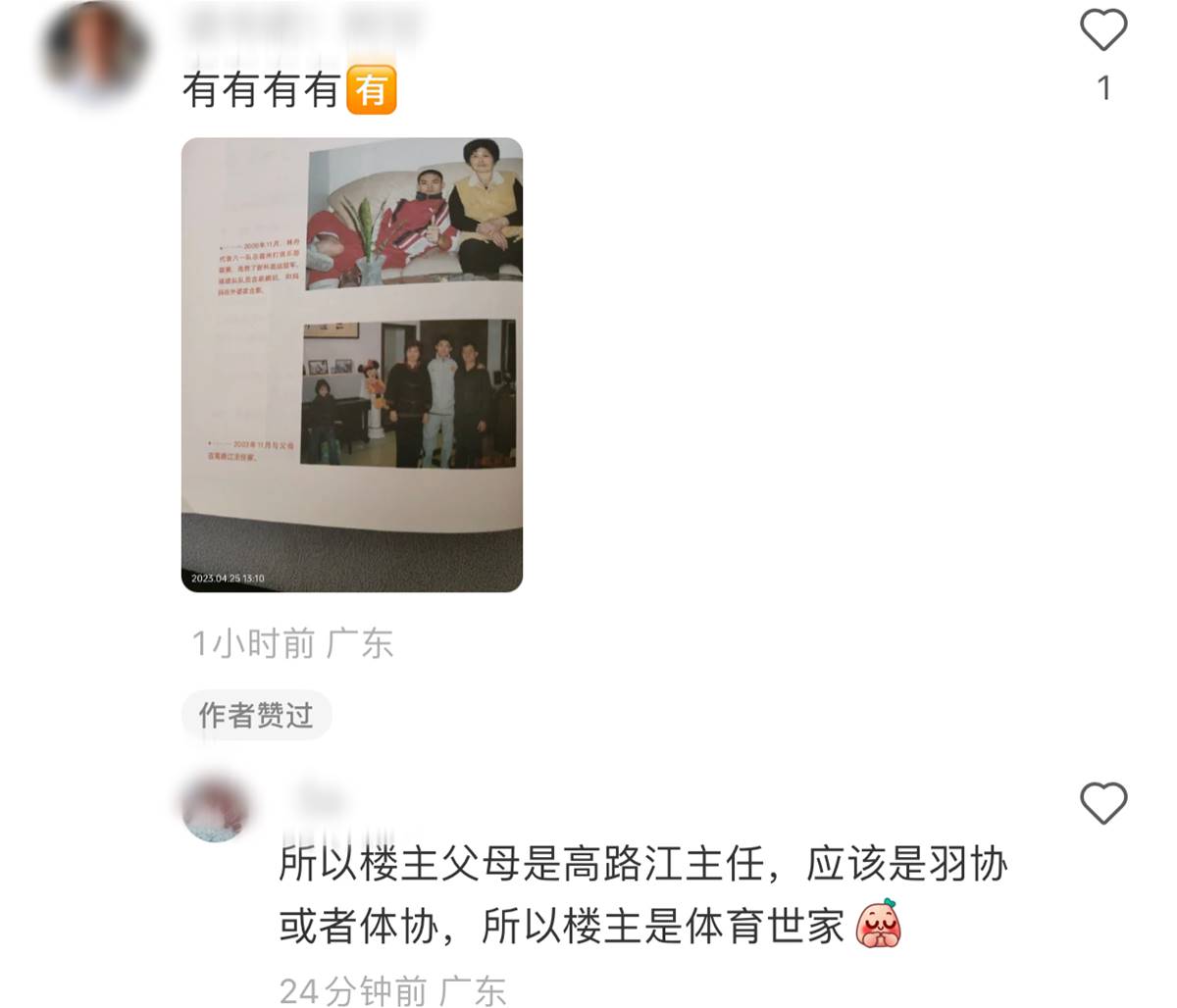Open the replier's profile avatar

[215, 810]
